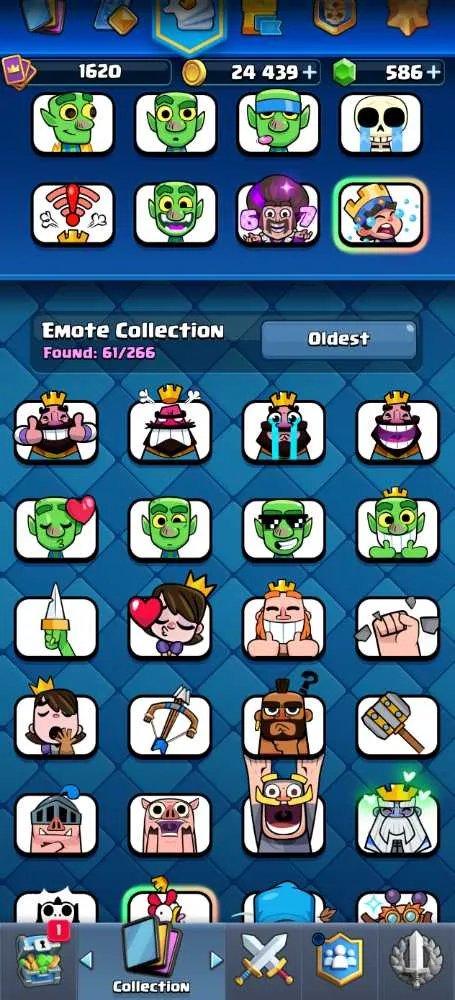Choose the confused Hog Rider emote

284,717
